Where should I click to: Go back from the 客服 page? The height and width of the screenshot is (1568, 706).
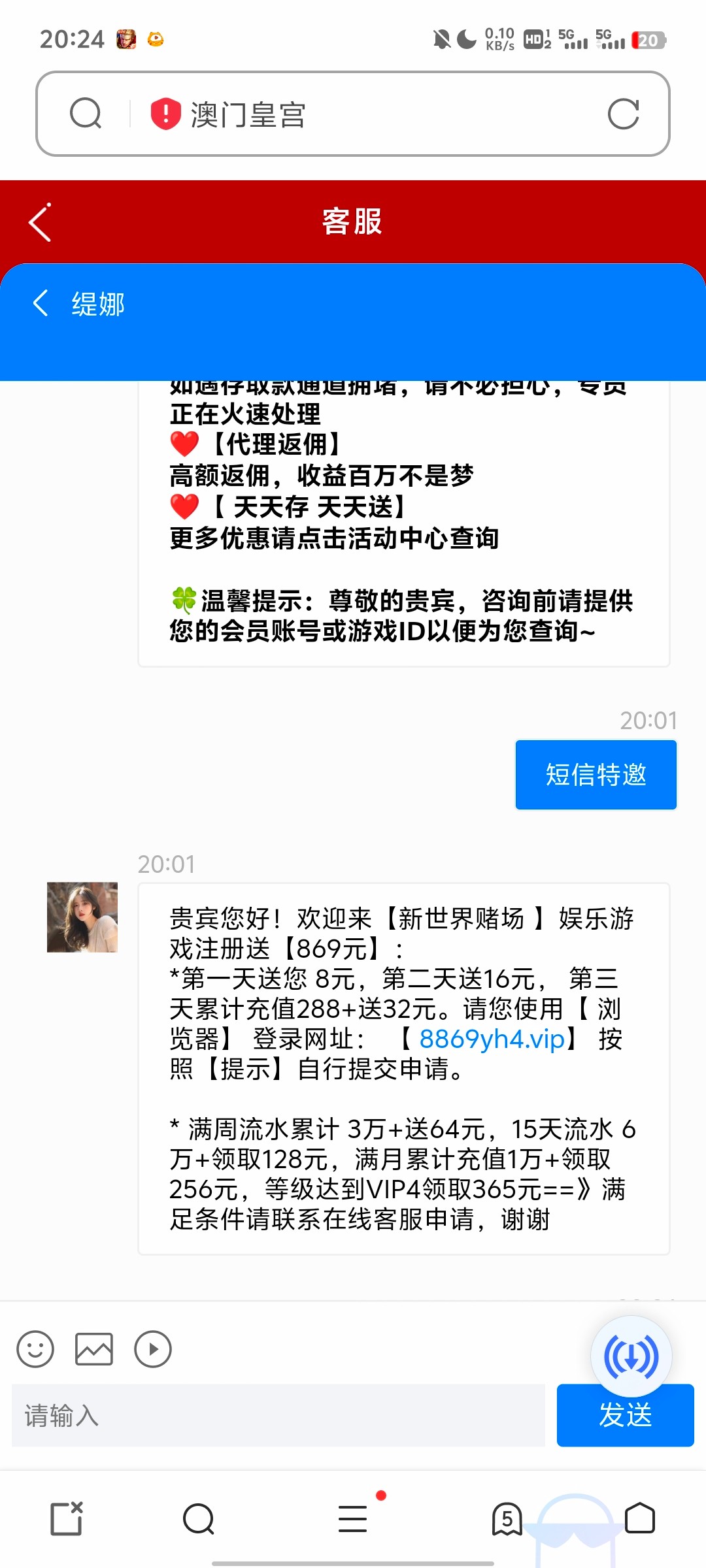[40, 222]
